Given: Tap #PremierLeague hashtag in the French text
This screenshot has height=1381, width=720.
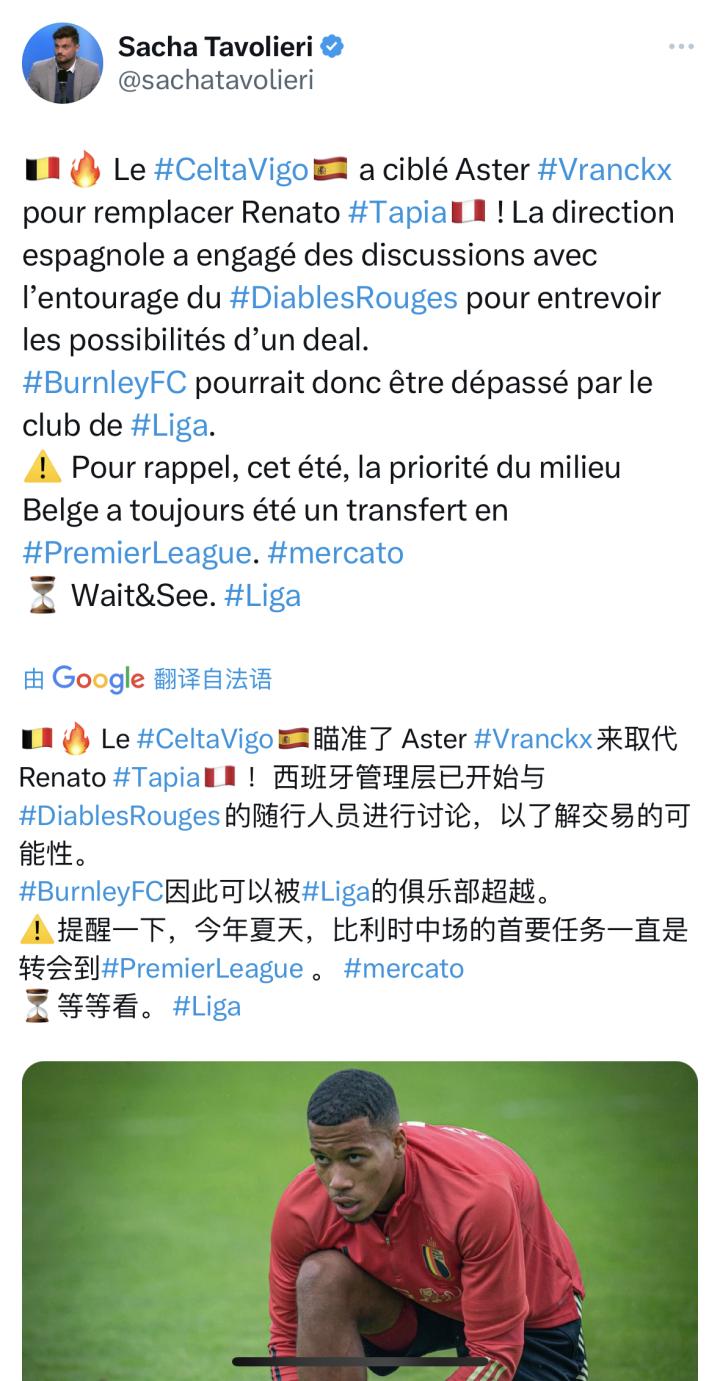Looking at the screenshot, I should (x=136, y=553).
